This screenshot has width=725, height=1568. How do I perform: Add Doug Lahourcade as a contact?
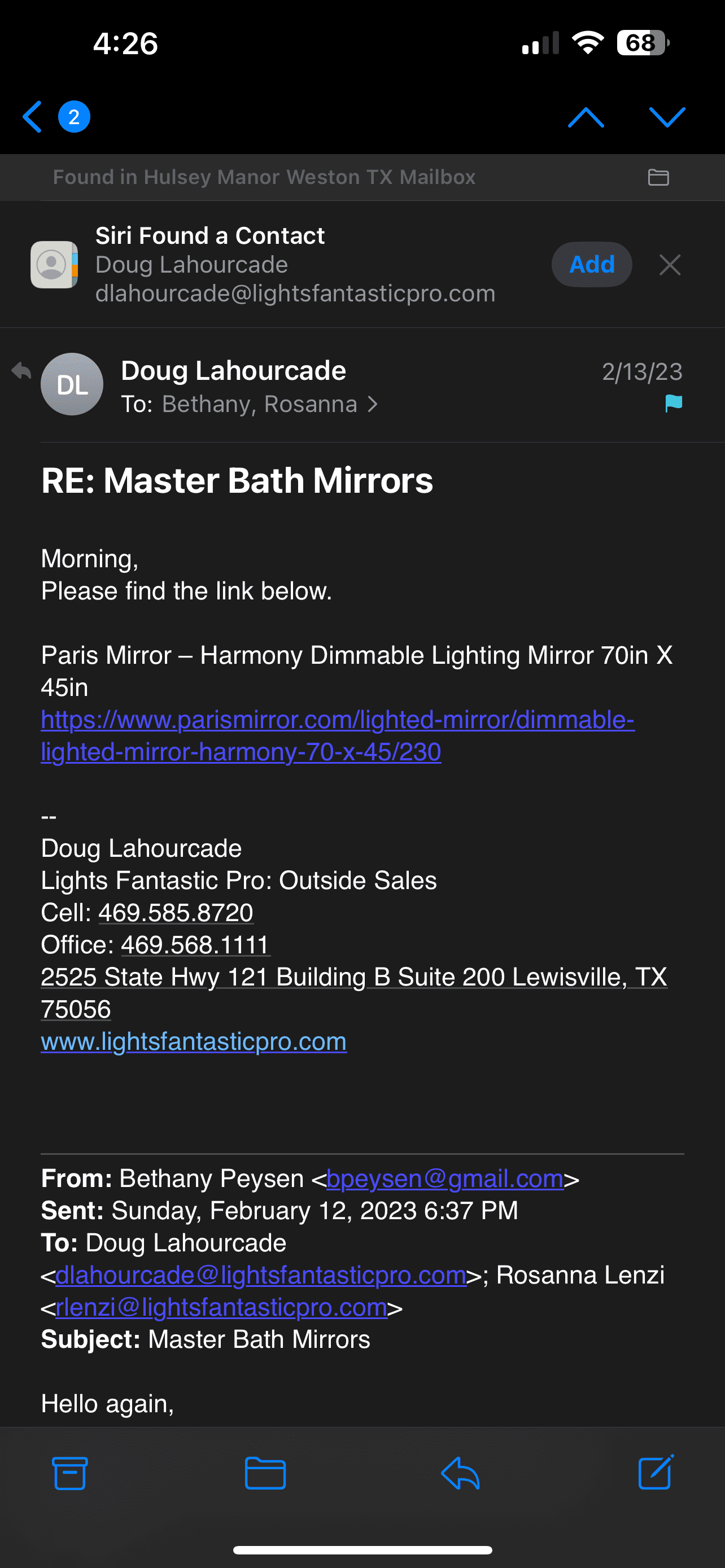(591, 264)
